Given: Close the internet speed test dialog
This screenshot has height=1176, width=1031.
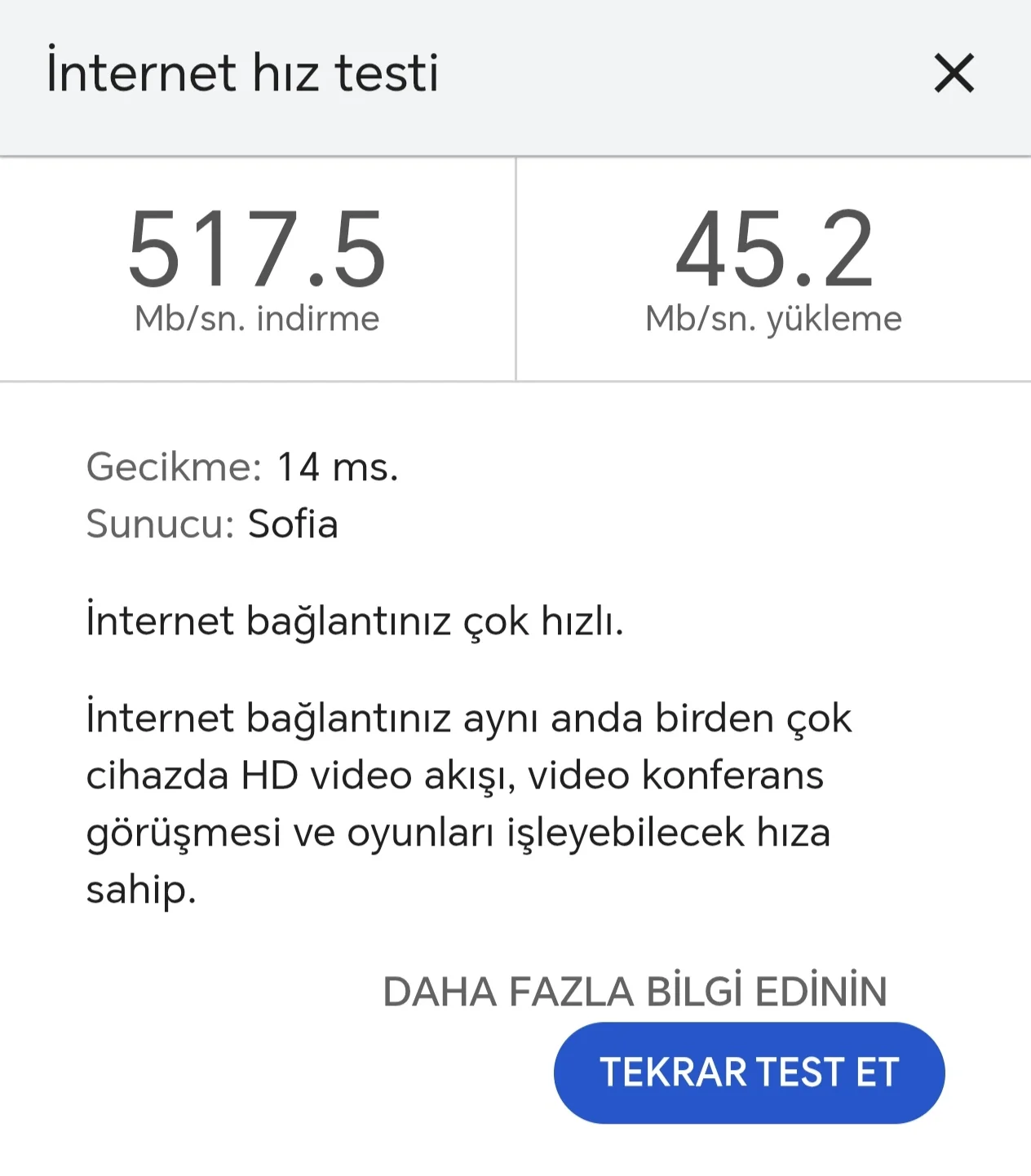Looking at the screenshot, I should (954, 73).
